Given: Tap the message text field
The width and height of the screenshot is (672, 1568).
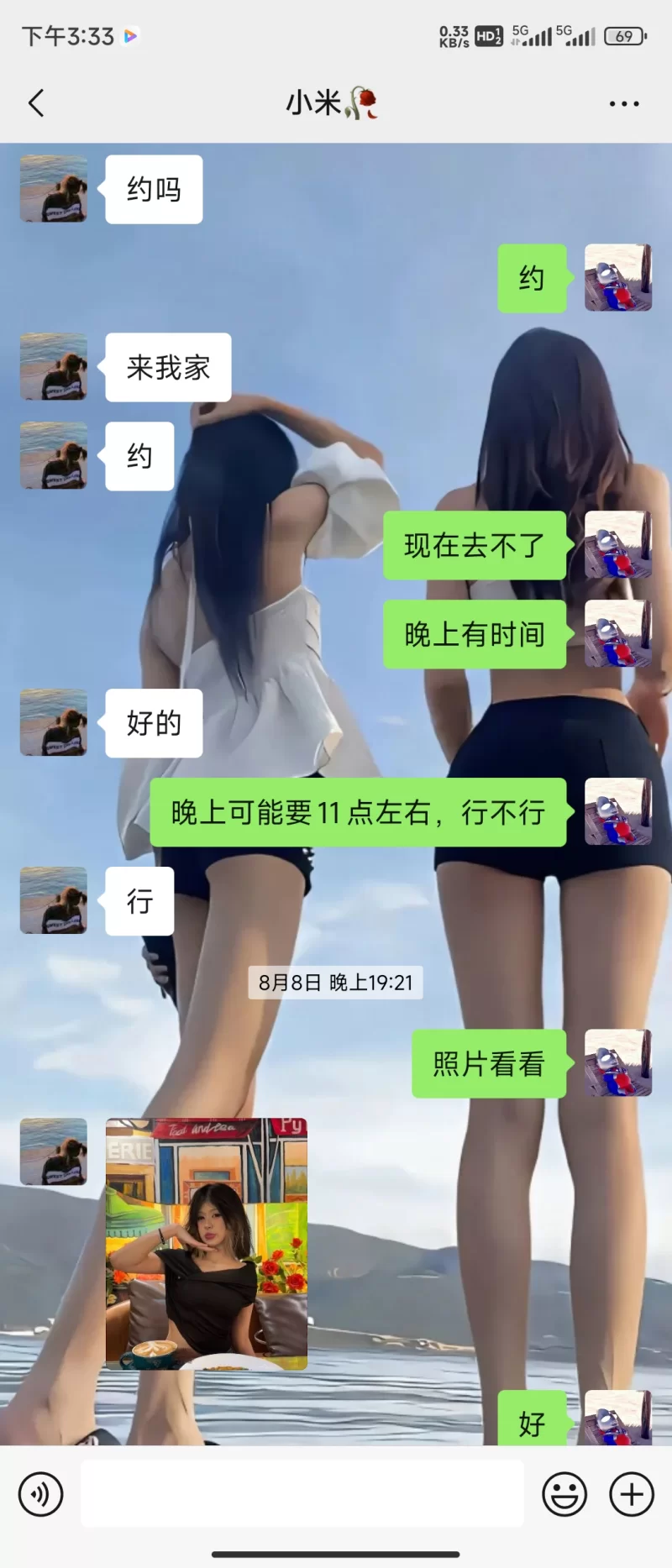Looking at the screenshot, I should coord(302,1494).
